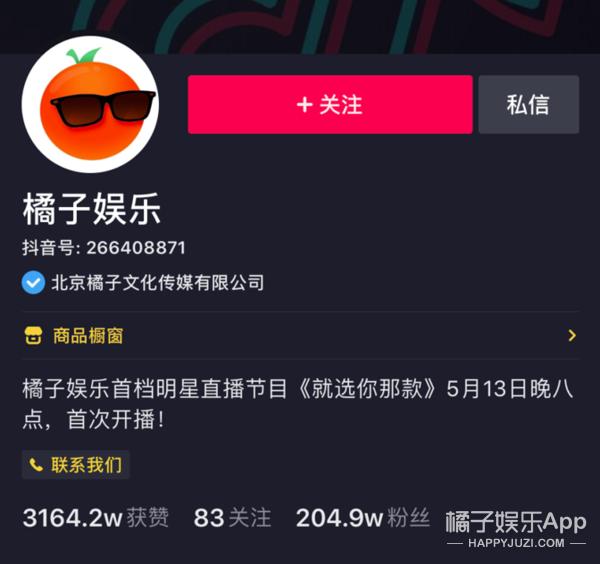
Task: Open the 83 关注 following list
Action: click(x=232, y=518)
